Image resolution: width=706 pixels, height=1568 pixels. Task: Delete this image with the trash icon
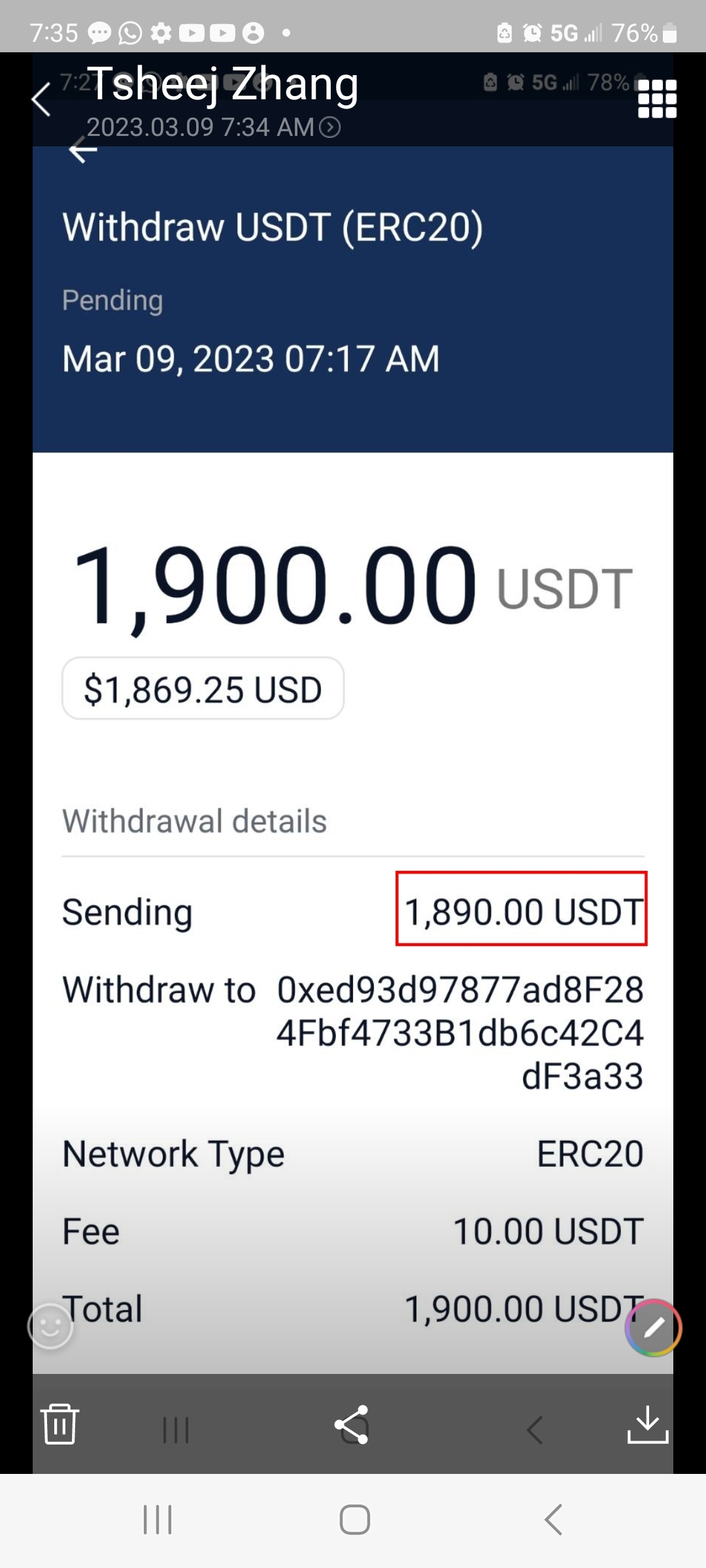point(60,1424)
